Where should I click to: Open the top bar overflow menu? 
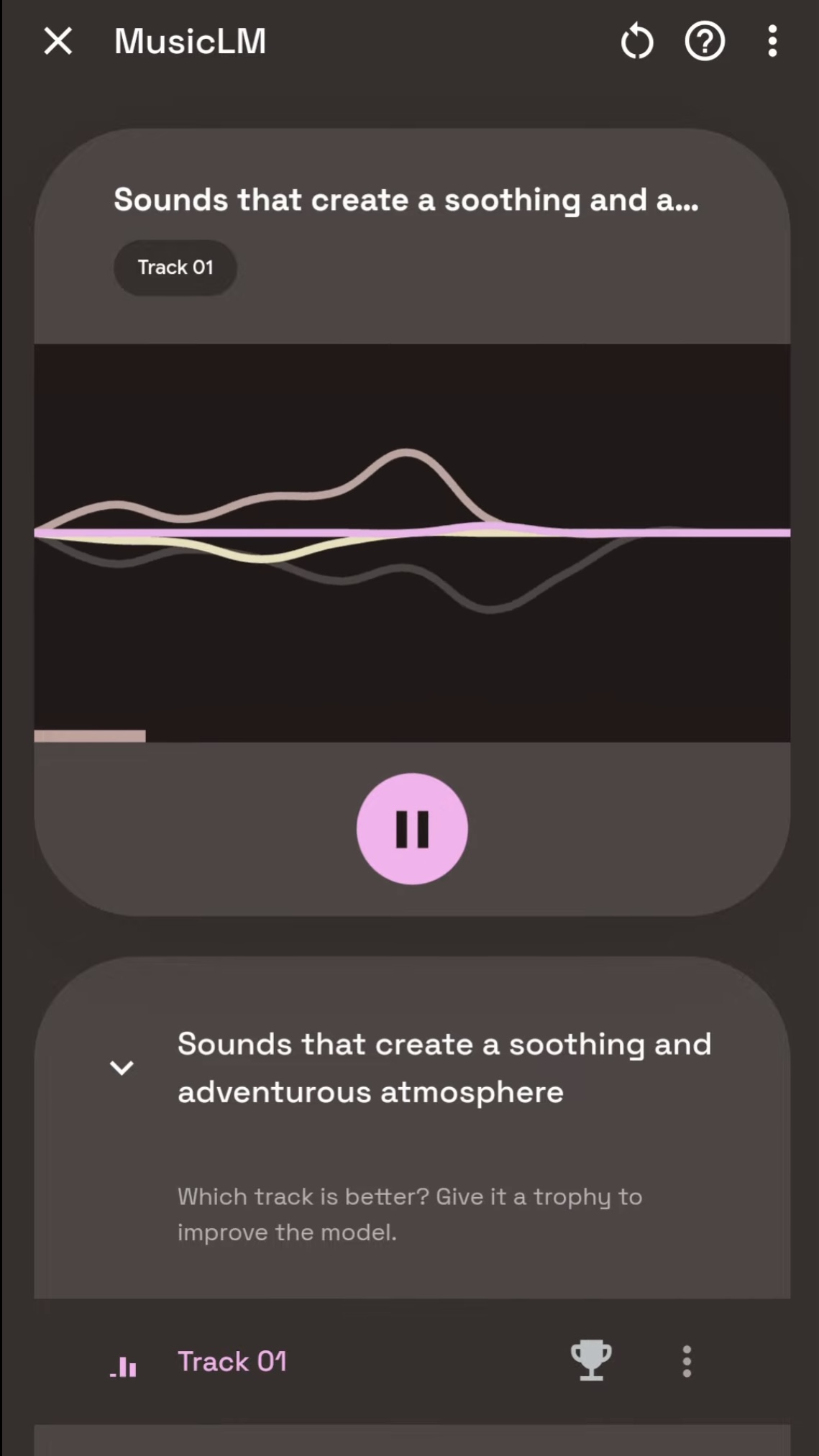(772, 41)
